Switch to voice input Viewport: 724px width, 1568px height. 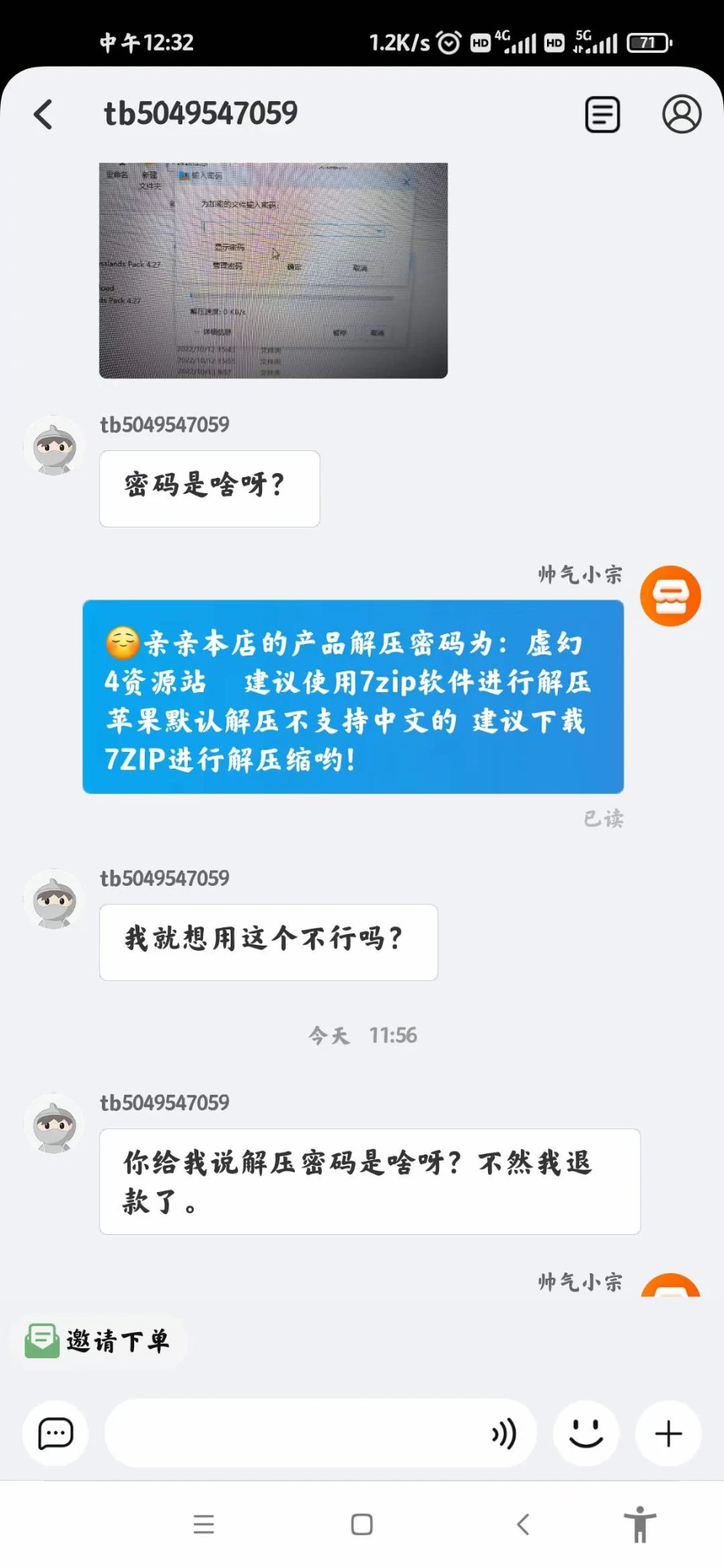point(504,1433)
